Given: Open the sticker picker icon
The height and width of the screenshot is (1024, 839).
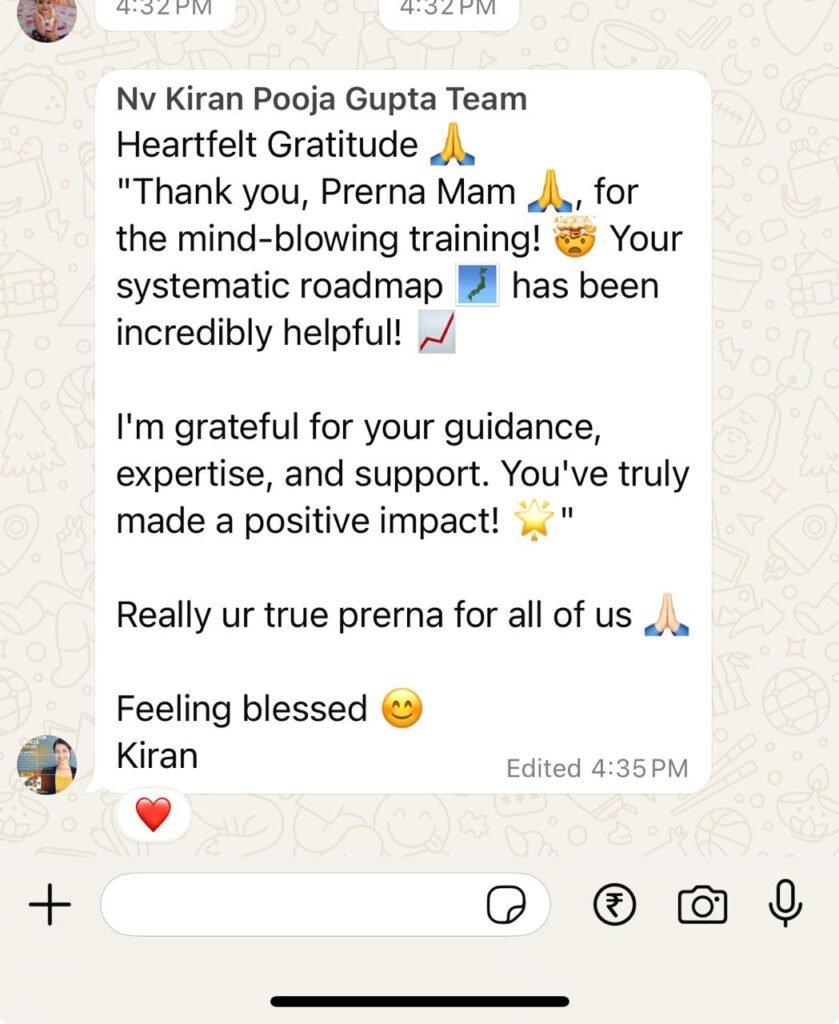Looking at the screenshot, I should pos(506,906).
